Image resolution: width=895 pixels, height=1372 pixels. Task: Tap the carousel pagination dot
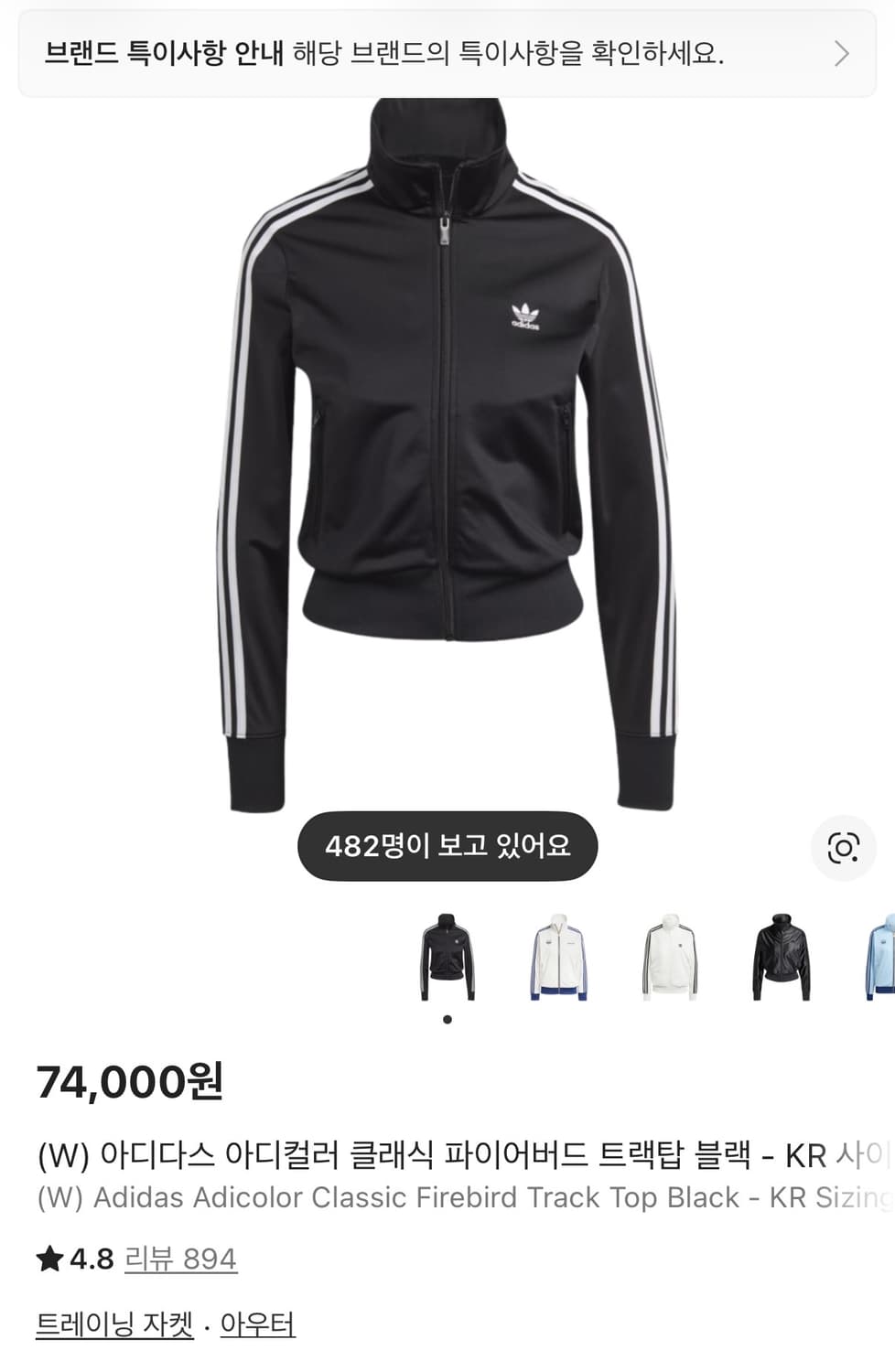[447, 1018]
